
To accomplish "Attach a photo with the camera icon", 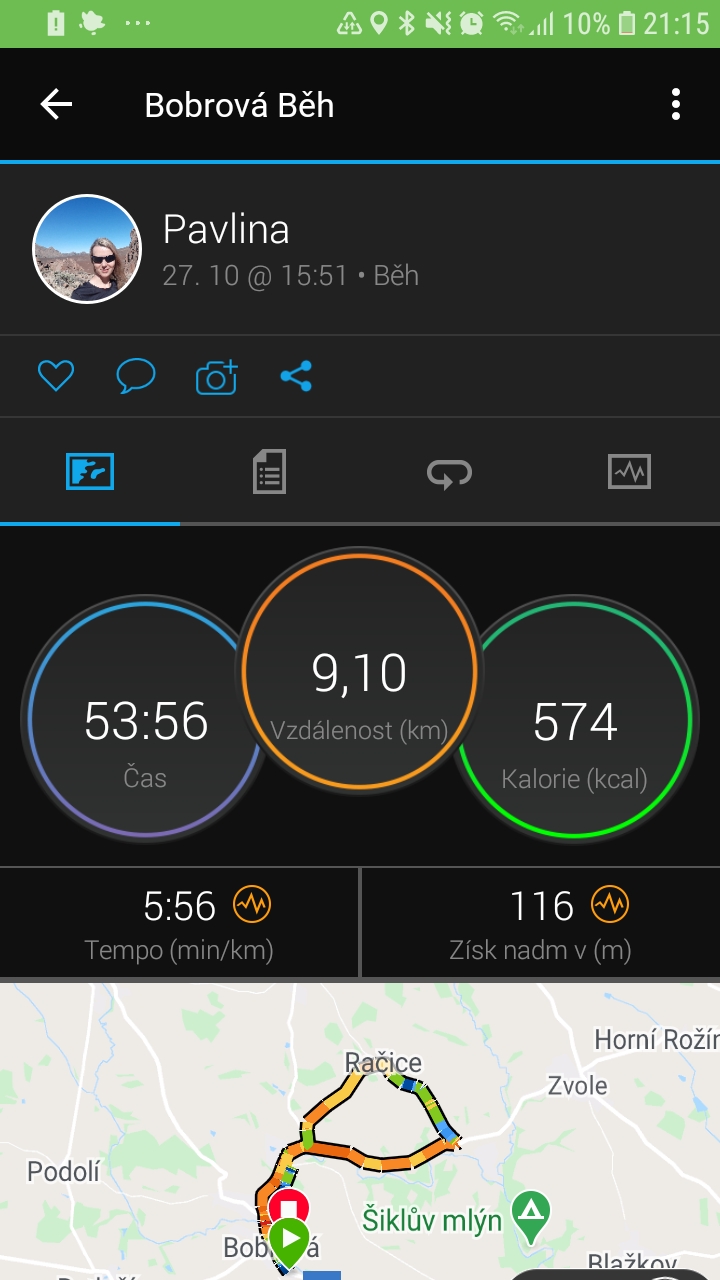I will coord(216,377).
